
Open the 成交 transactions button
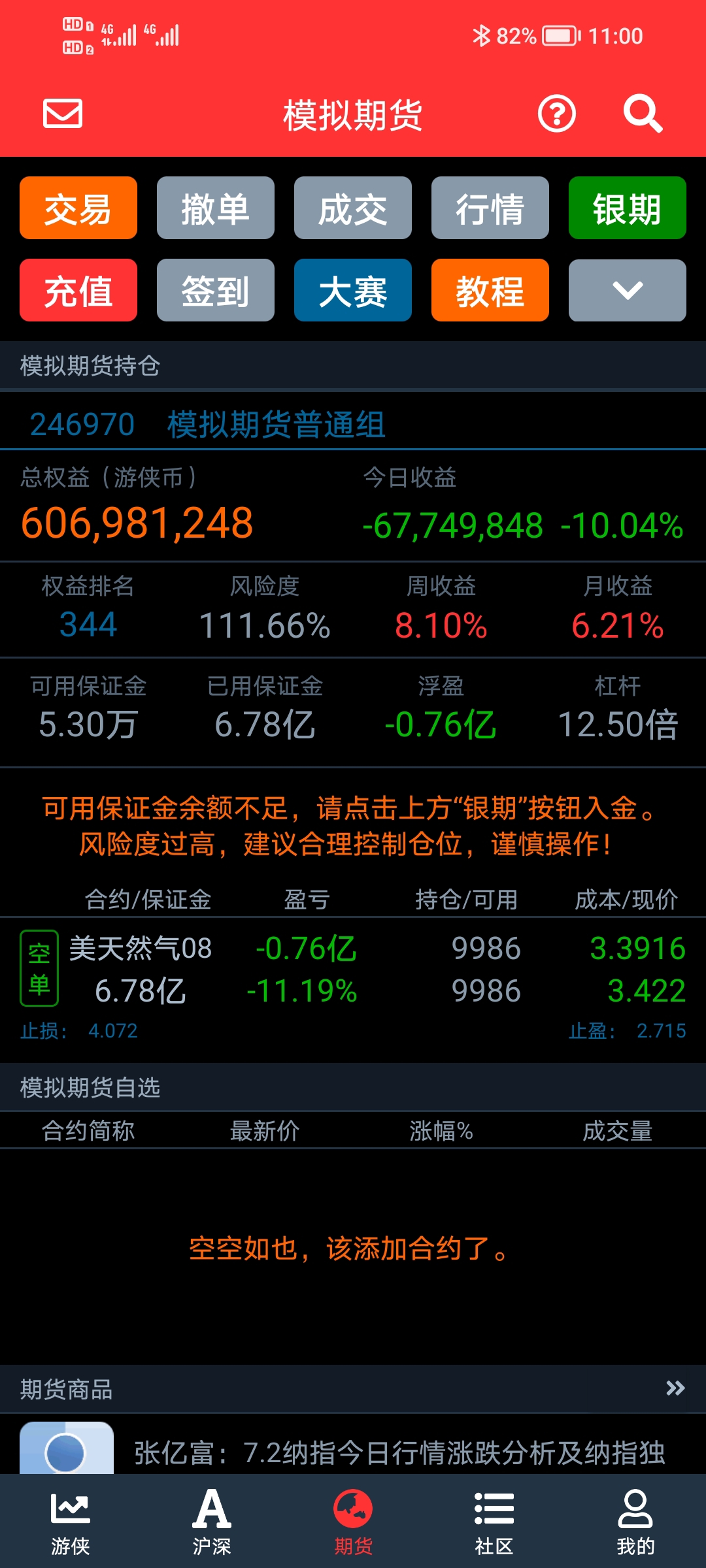[353, 208]
